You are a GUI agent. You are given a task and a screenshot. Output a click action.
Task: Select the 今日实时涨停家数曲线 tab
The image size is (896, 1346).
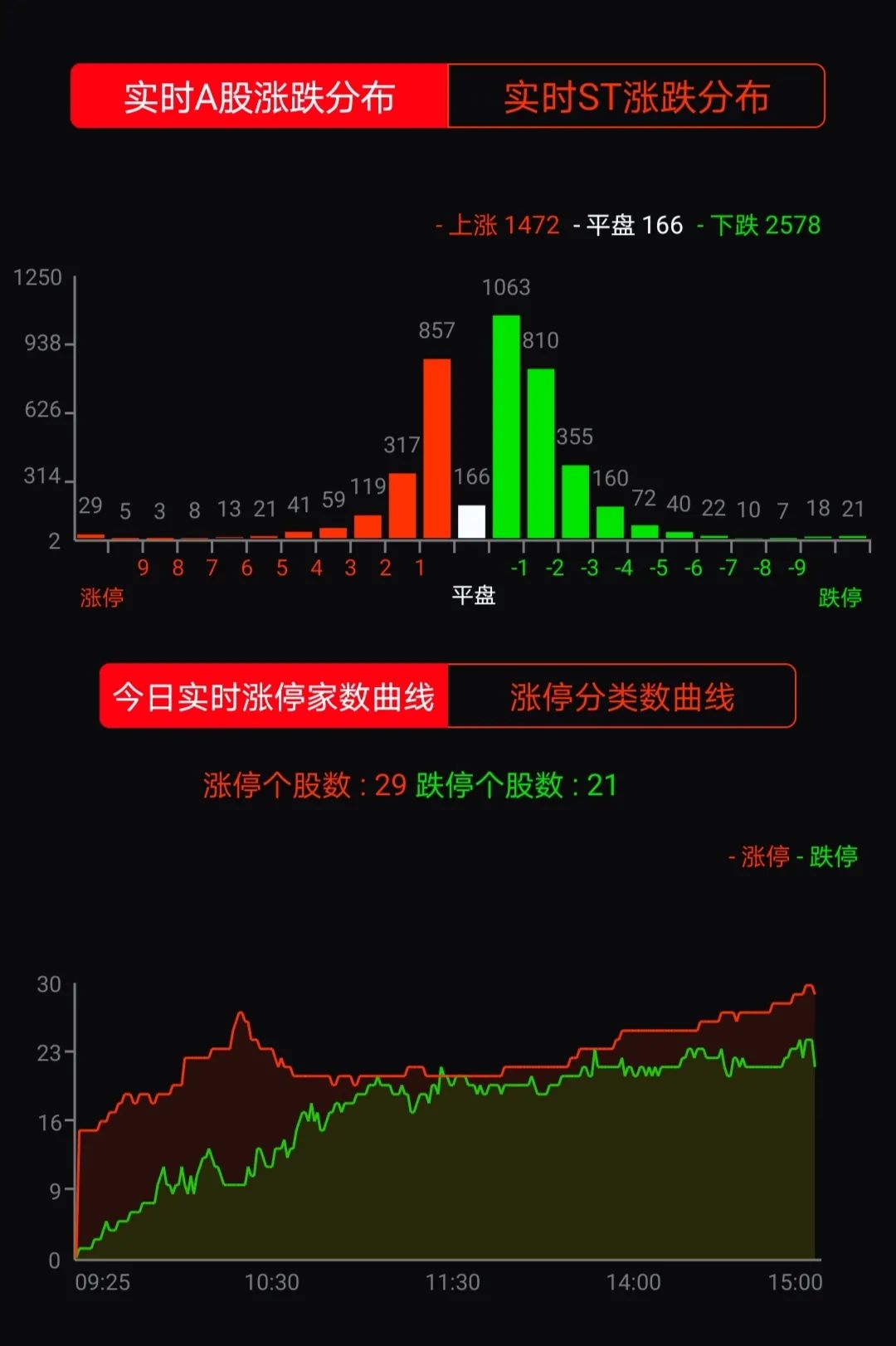[274, 699]
